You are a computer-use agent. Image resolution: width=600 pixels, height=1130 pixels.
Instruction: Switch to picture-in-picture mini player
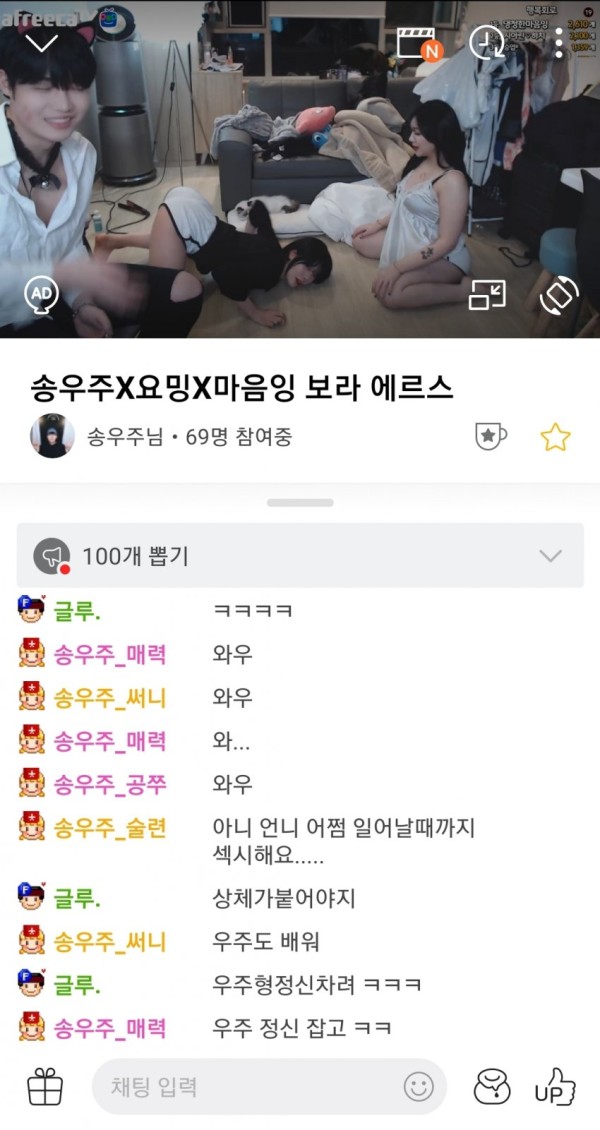[488, 294]
